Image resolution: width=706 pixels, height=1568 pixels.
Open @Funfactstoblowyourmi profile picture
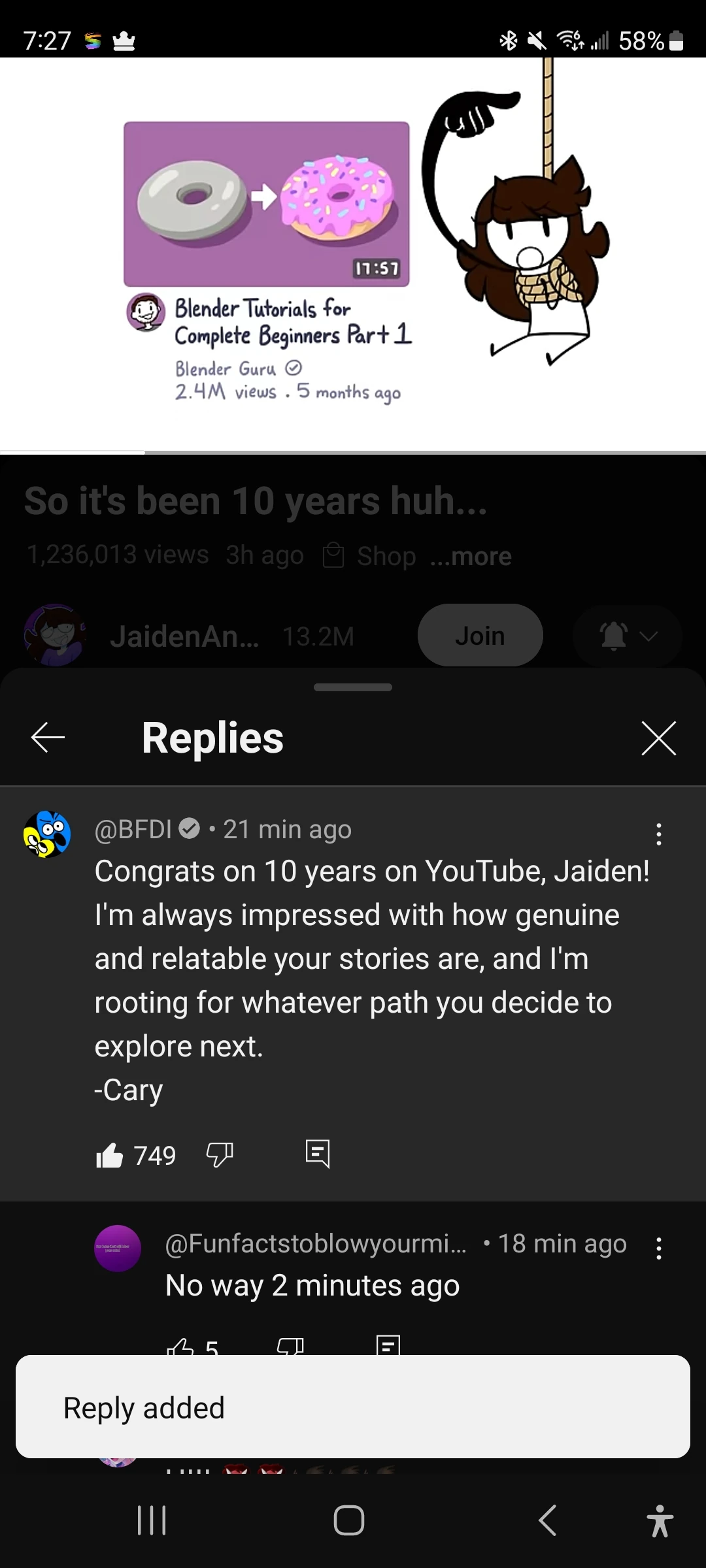tap(118, 1248)
